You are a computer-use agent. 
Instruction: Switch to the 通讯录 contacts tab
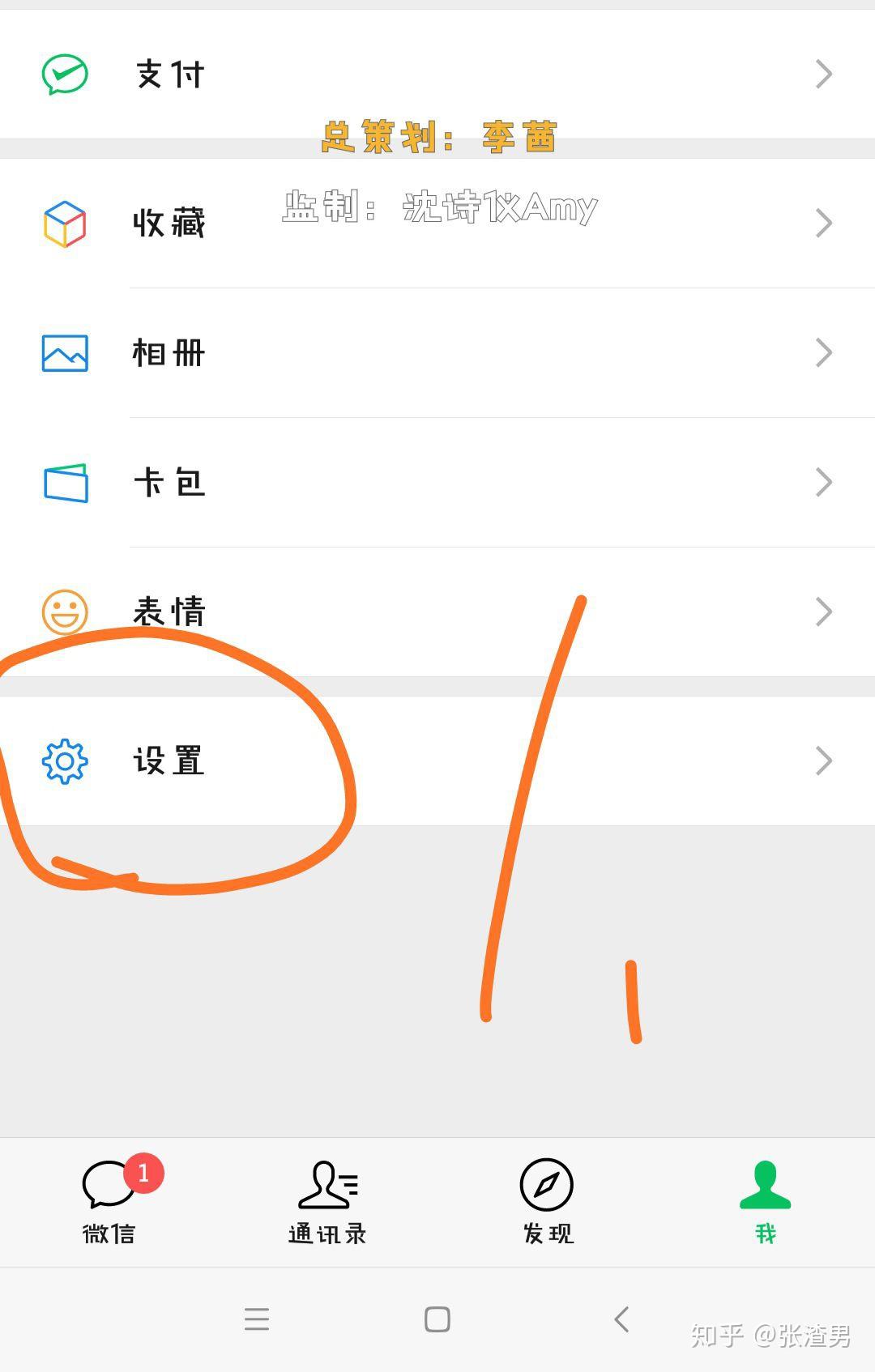tap(328, 1202)
